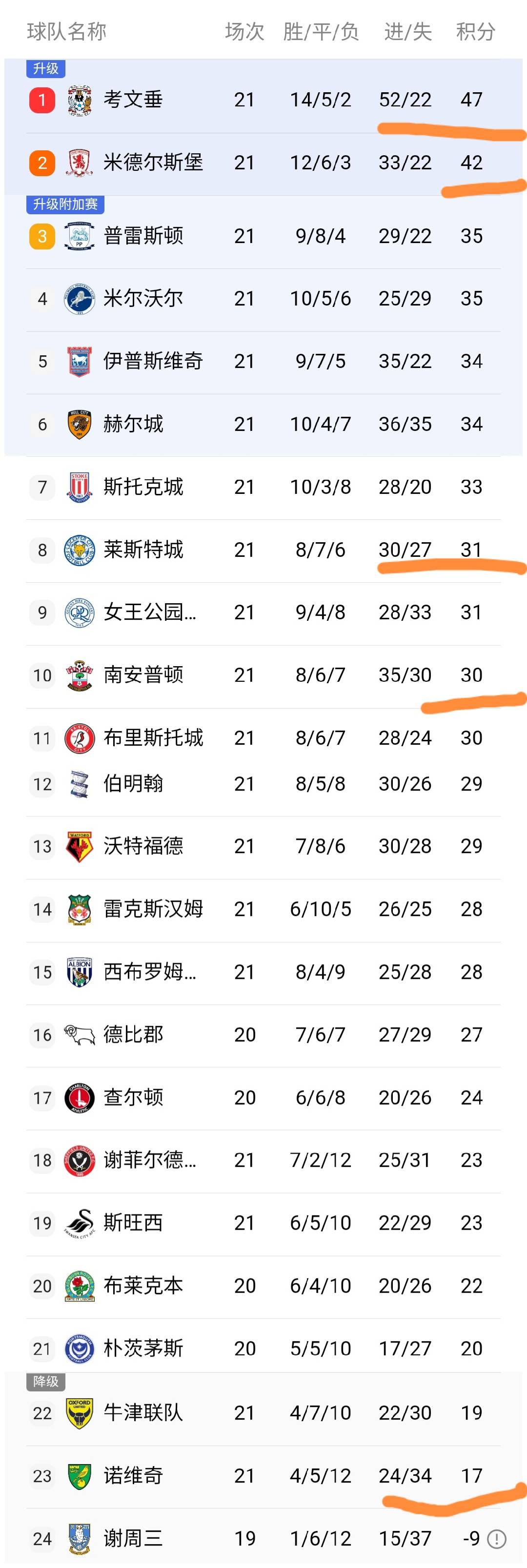The width and height of the screenshot is (527, 1568).
Task: Select the Swansea City swan logo
Action: pos(80,1223)
